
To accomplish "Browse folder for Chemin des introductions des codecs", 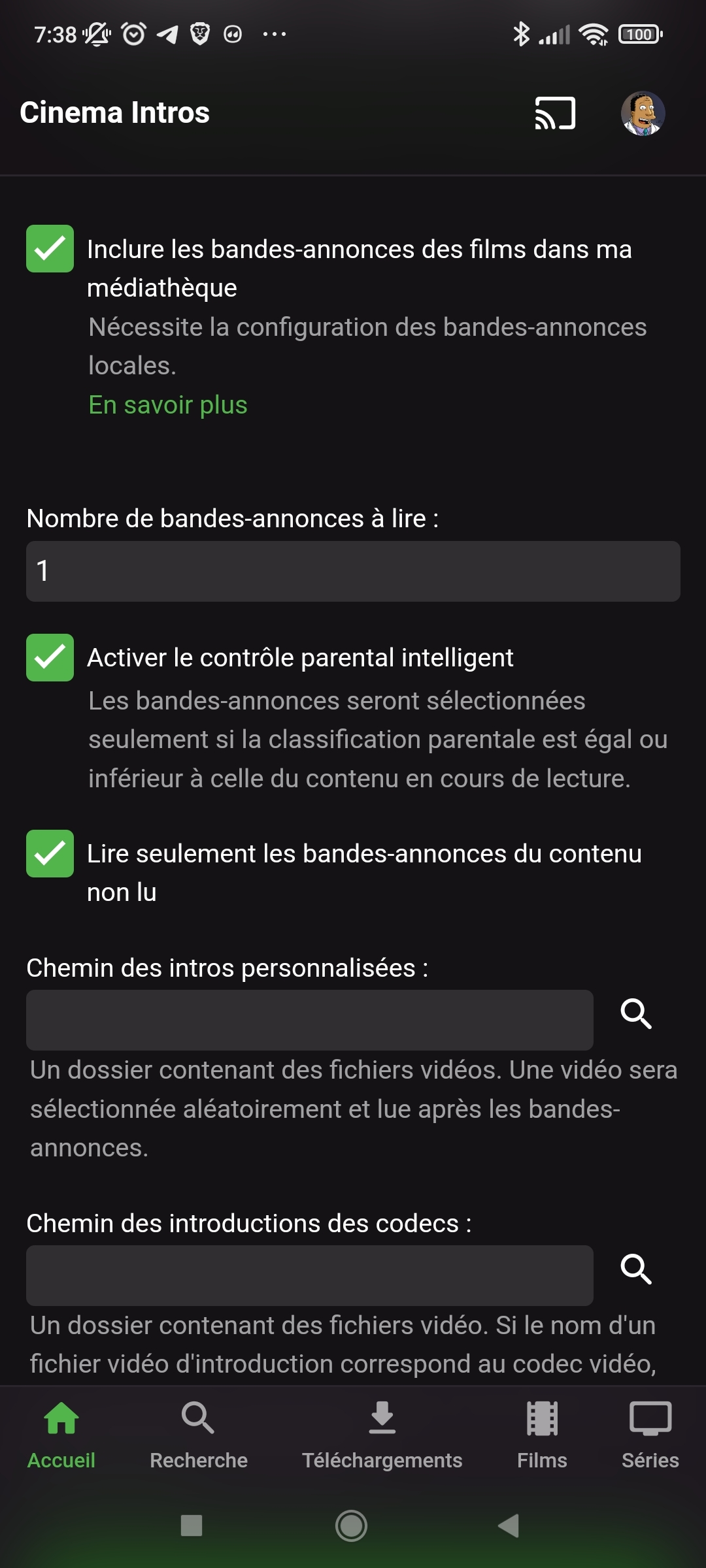I will pos(636,1269).
